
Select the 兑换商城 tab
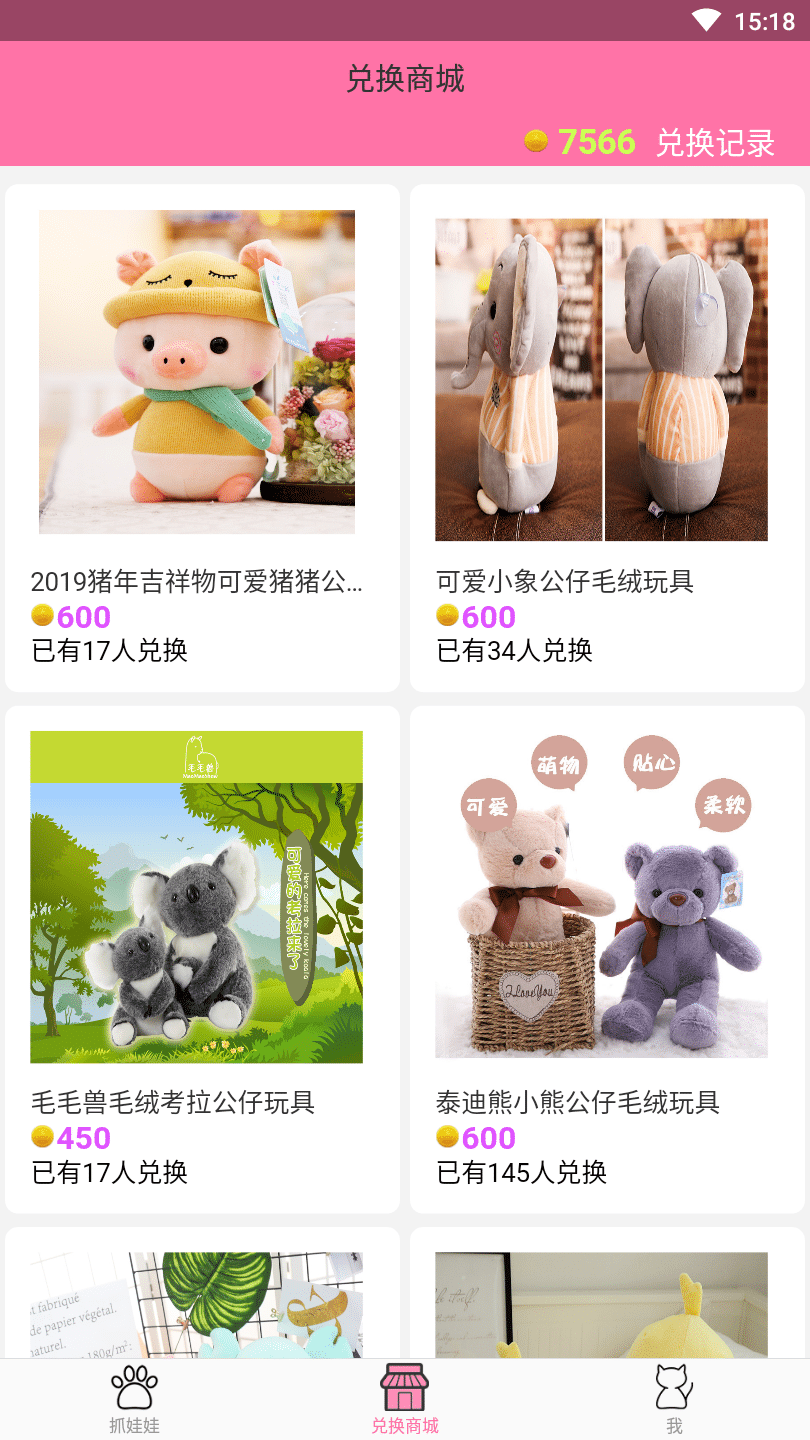405,1399
